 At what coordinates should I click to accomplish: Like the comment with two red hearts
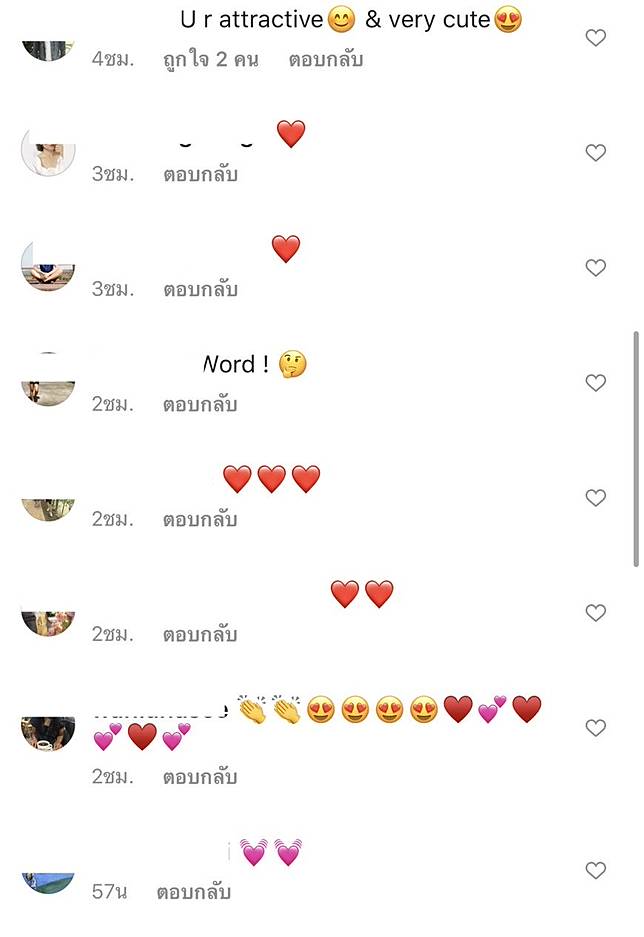pos(595,613)
